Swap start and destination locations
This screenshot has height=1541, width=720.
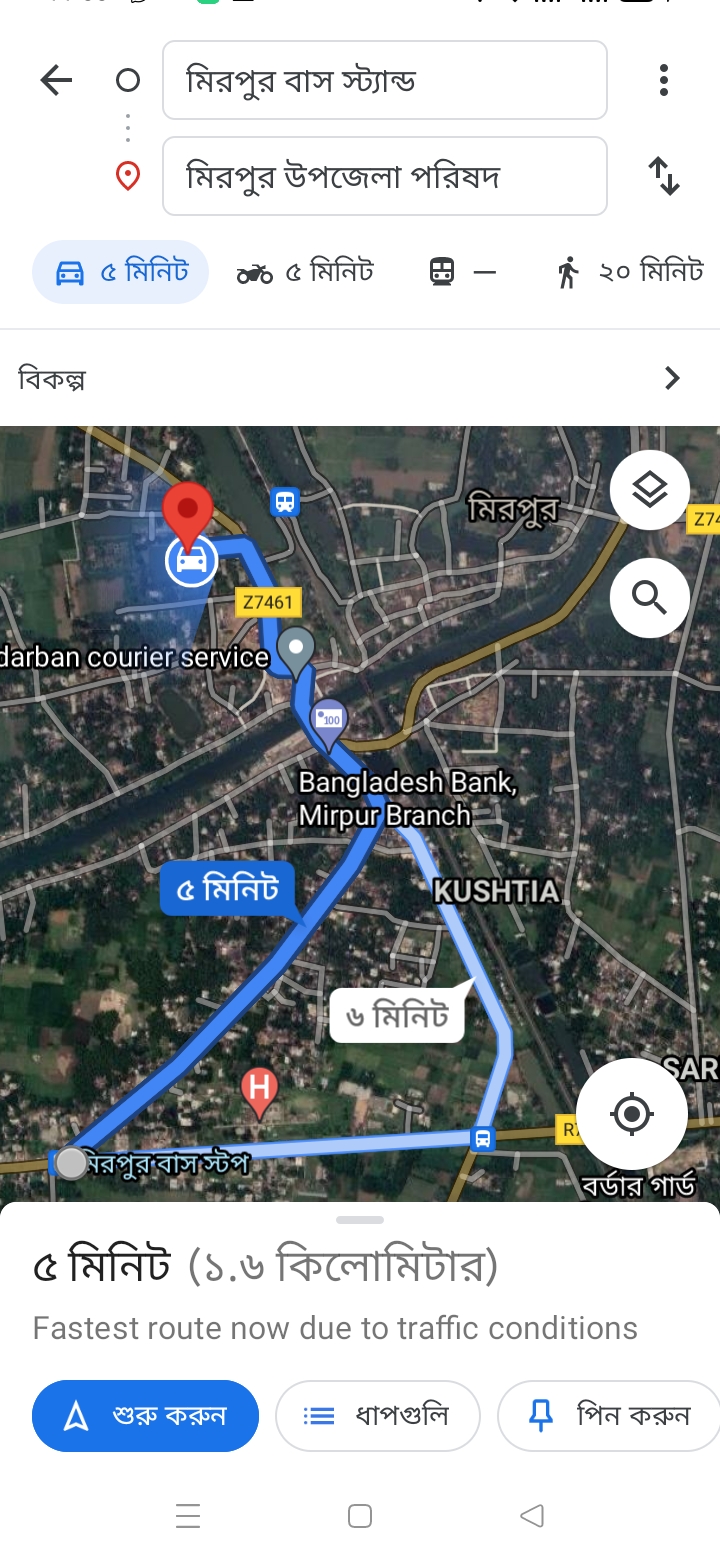663,176
